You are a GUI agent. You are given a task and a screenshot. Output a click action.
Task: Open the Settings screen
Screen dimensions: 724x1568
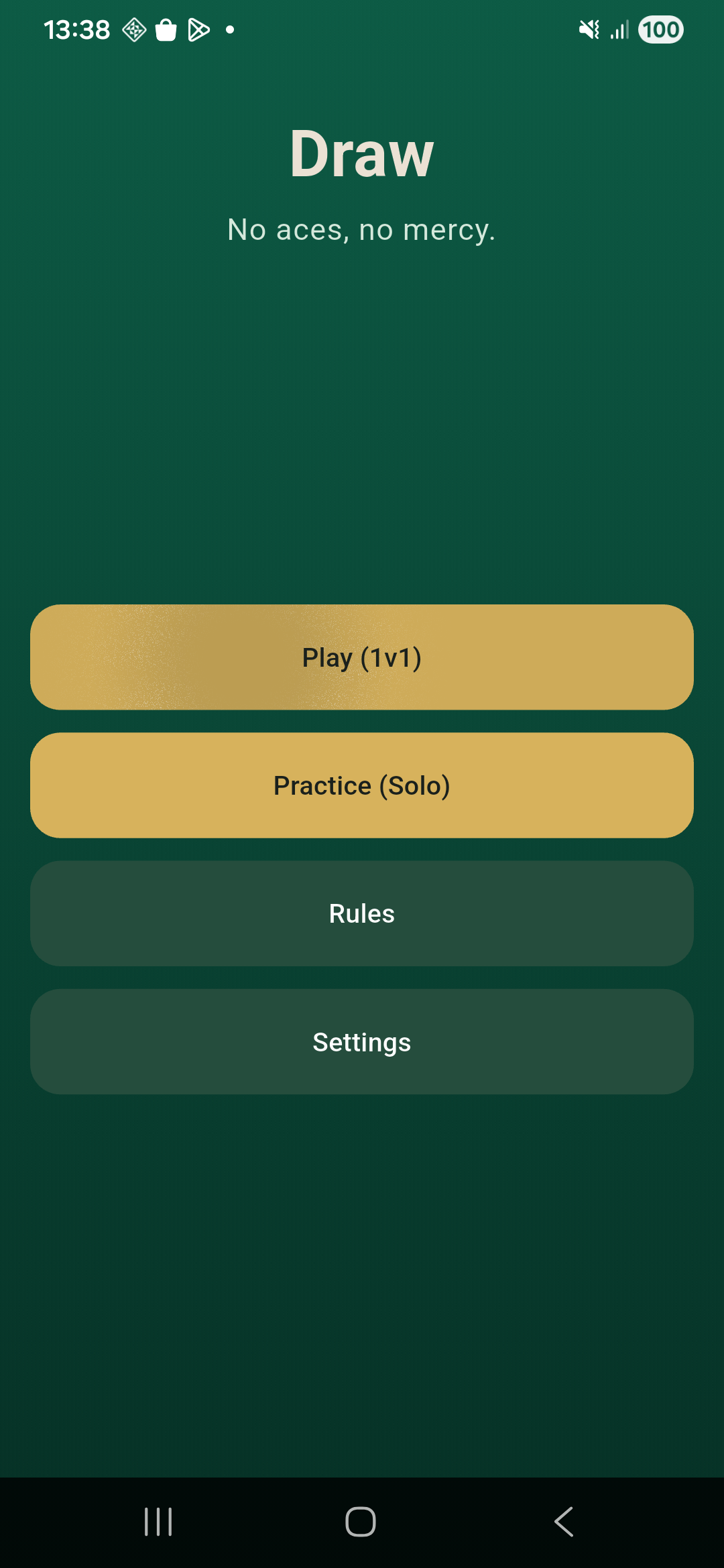pos(362,1042)
